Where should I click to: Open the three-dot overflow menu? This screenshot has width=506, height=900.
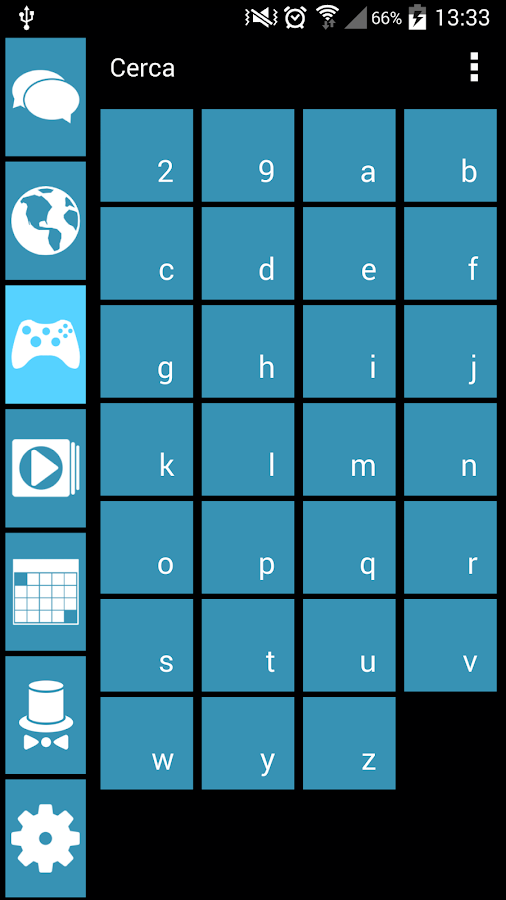click(474, 68)
